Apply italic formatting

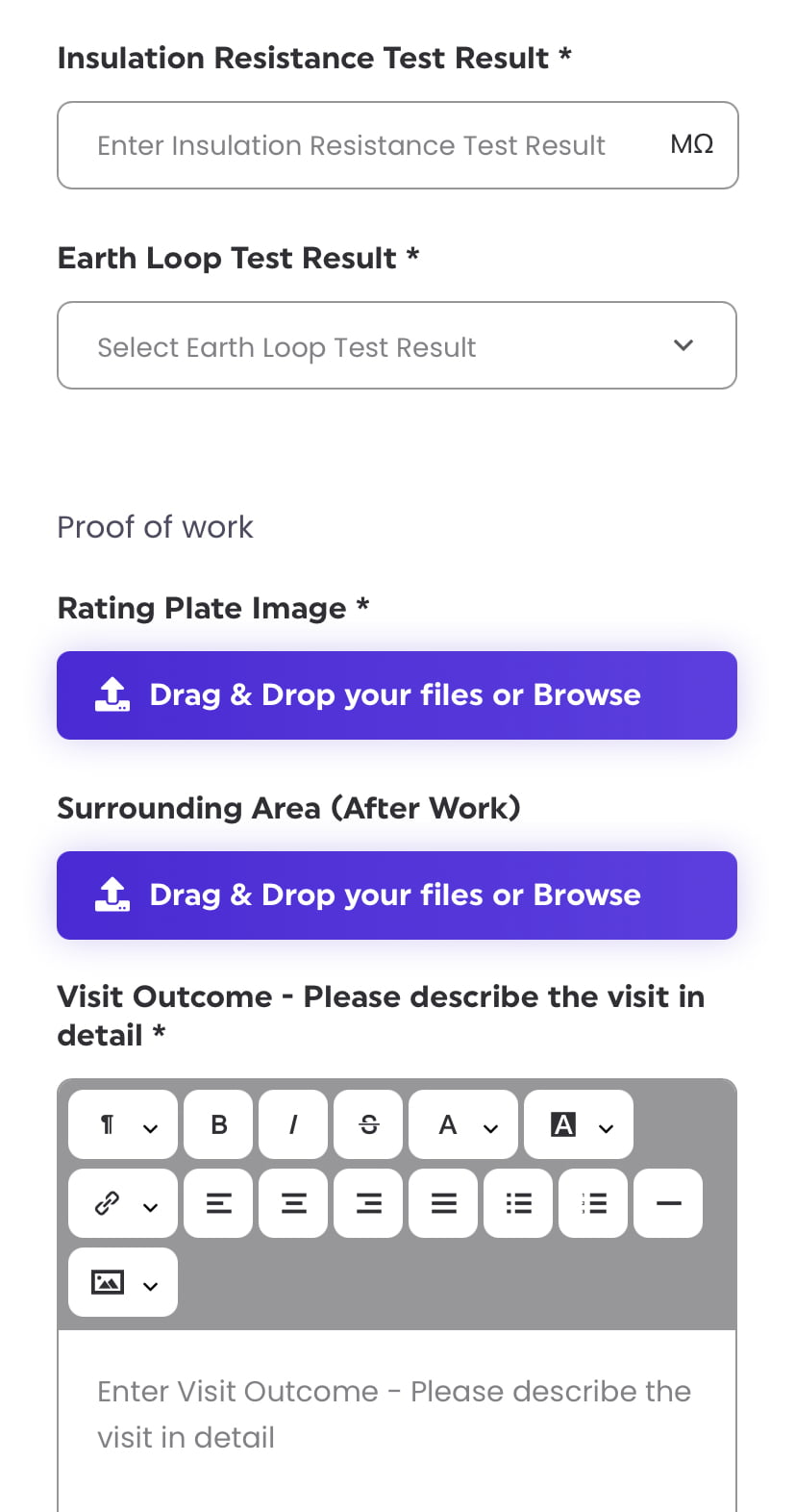293,1123
